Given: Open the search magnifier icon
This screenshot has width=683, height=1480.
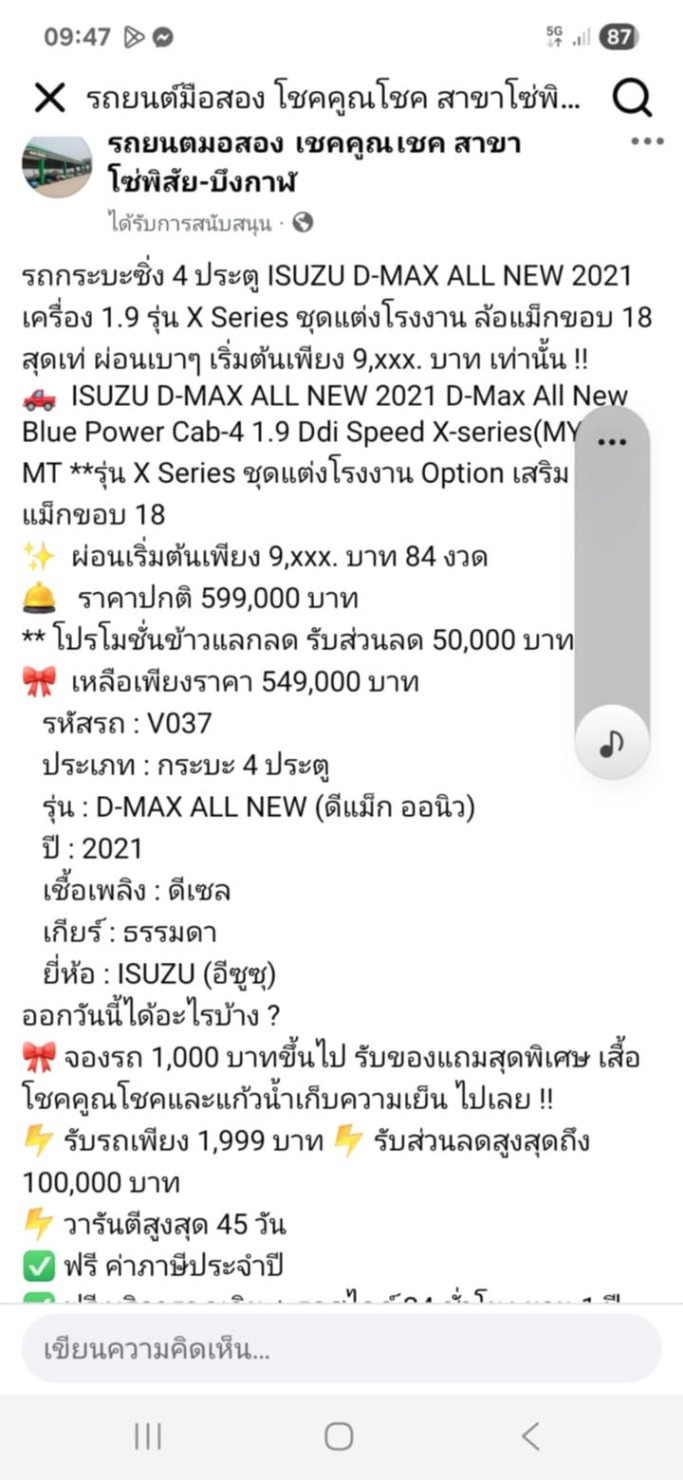Looking at the screenshot, I should 631,98.
